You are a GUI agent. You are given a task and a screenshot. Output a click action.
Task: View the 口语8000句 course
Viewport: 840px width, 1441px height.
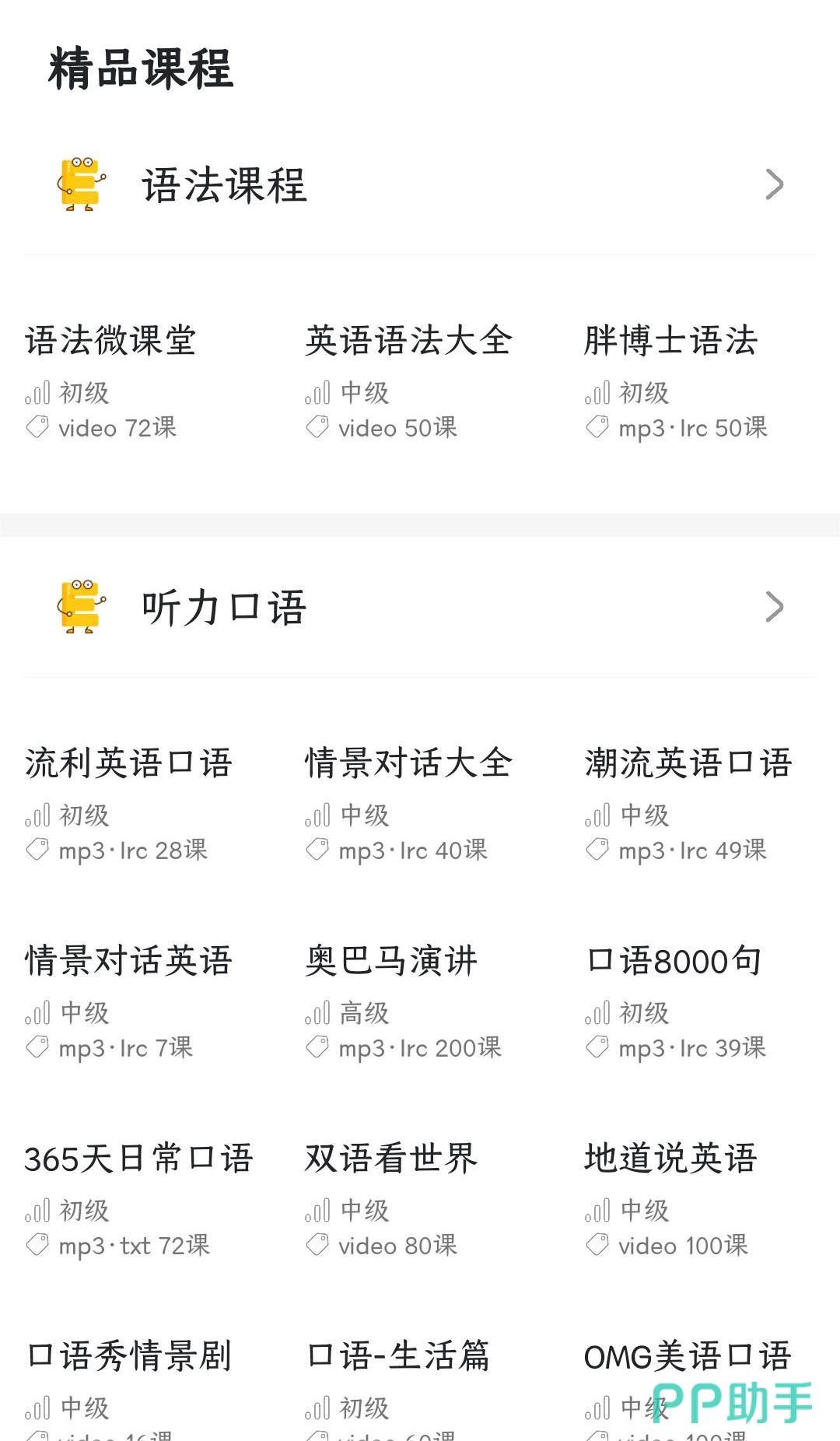coord(674,961)
